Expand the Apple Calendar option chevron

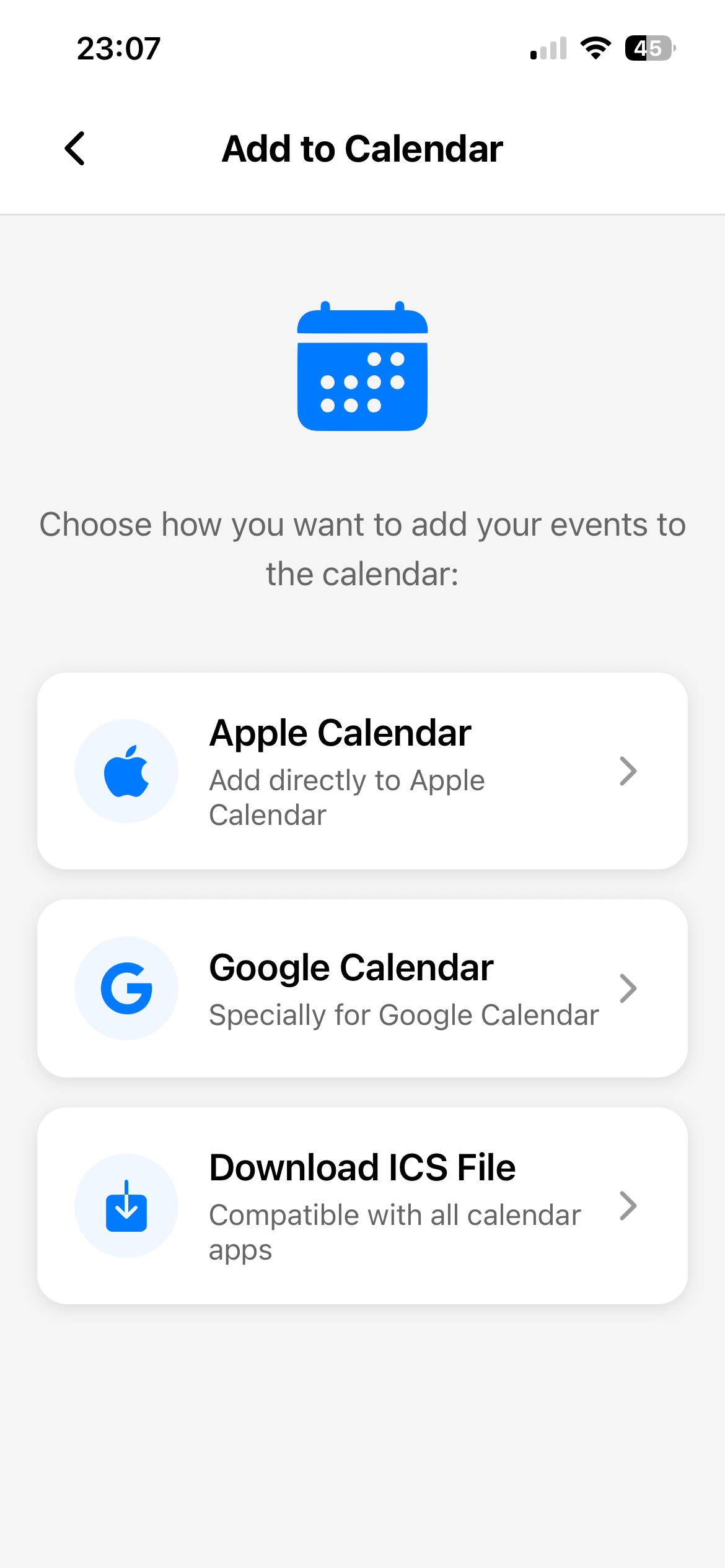click(x=628, y=771)
